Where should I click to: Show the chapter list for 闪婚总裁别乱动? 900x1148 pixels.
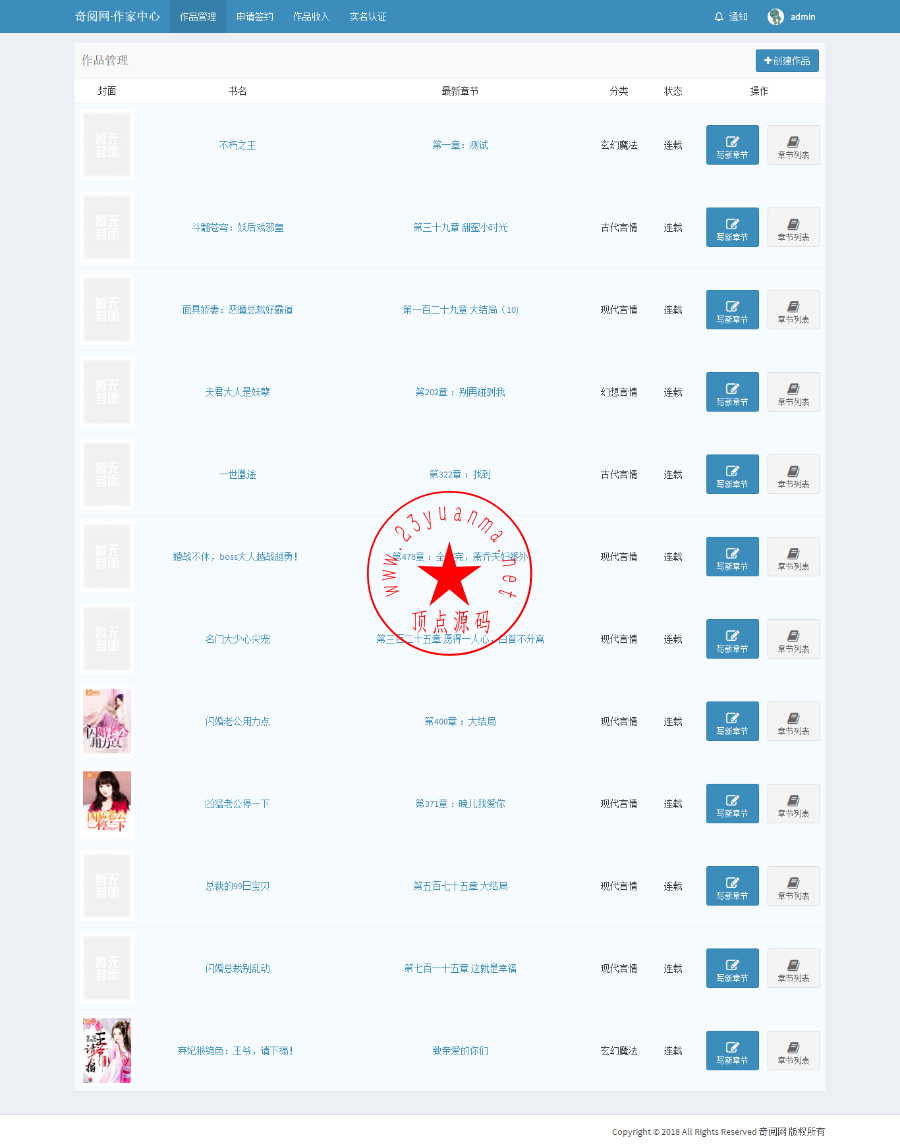coord(793,968)
